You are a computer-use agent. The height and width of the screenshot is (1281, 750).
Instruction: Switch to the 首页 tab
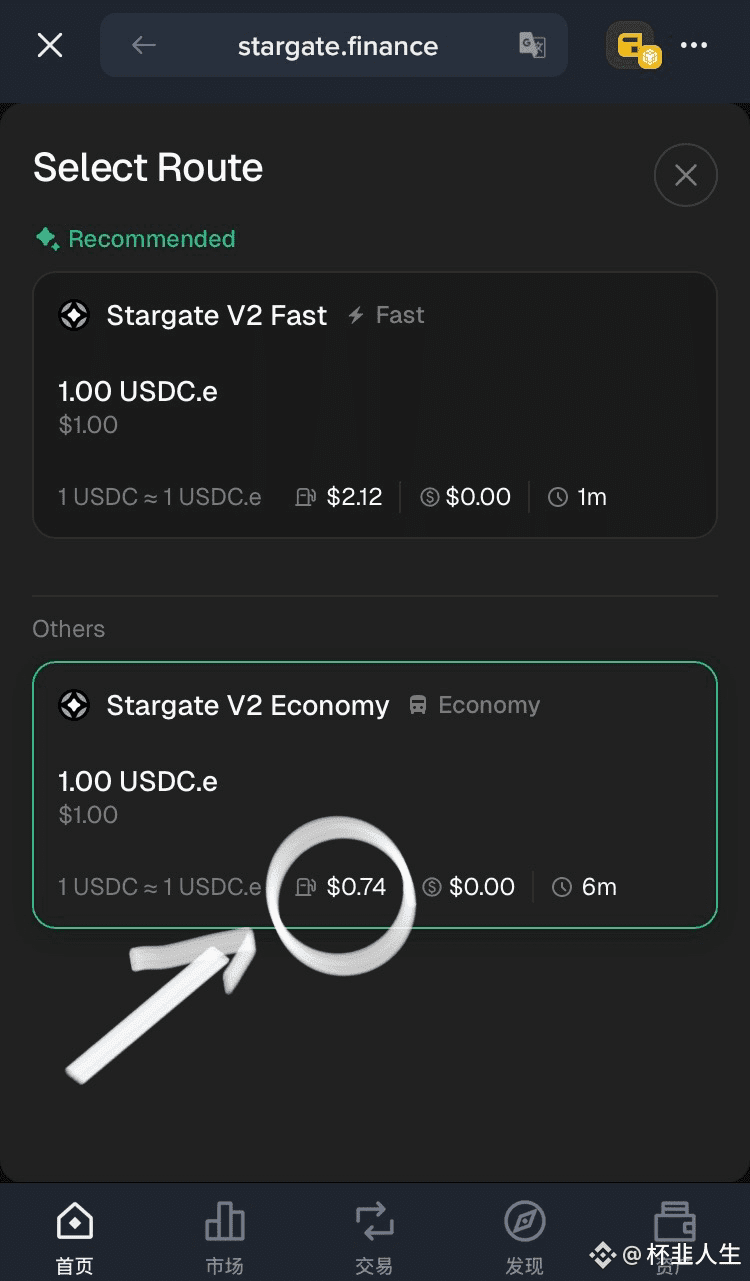(x=75, y=1237)
